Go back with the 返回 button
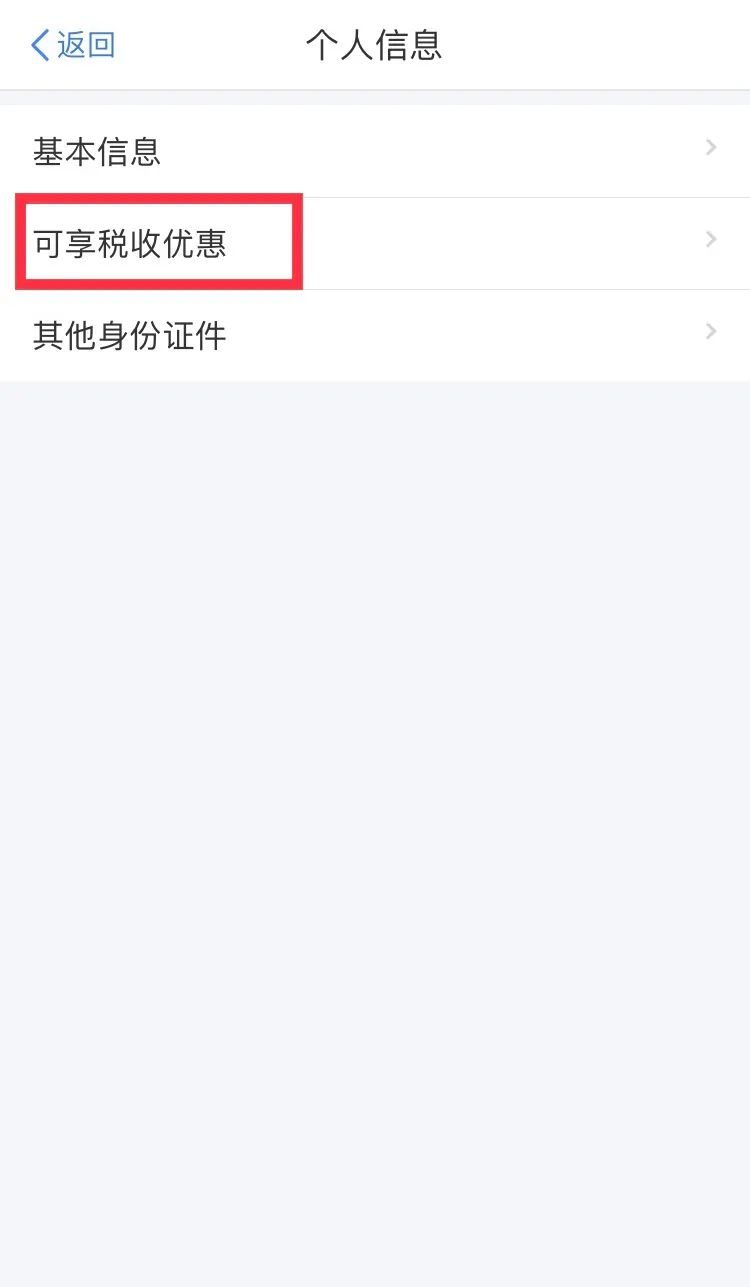The image size is (750, 1287). 73,45
